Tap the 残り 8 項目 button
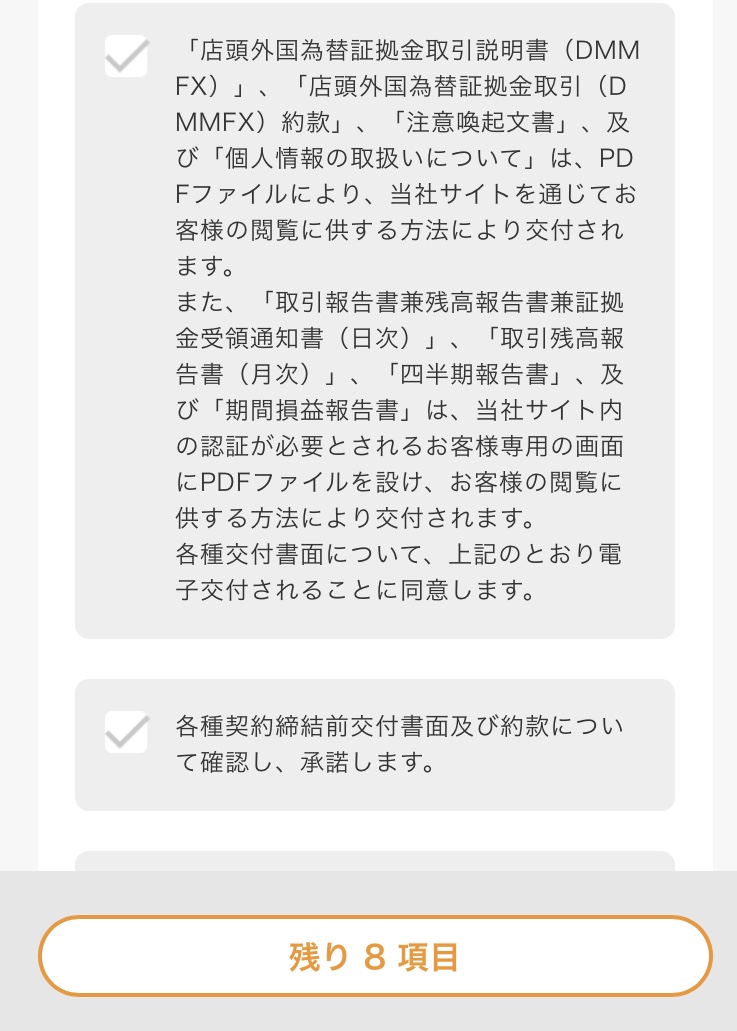737x1031 pixels. (375, 957)
